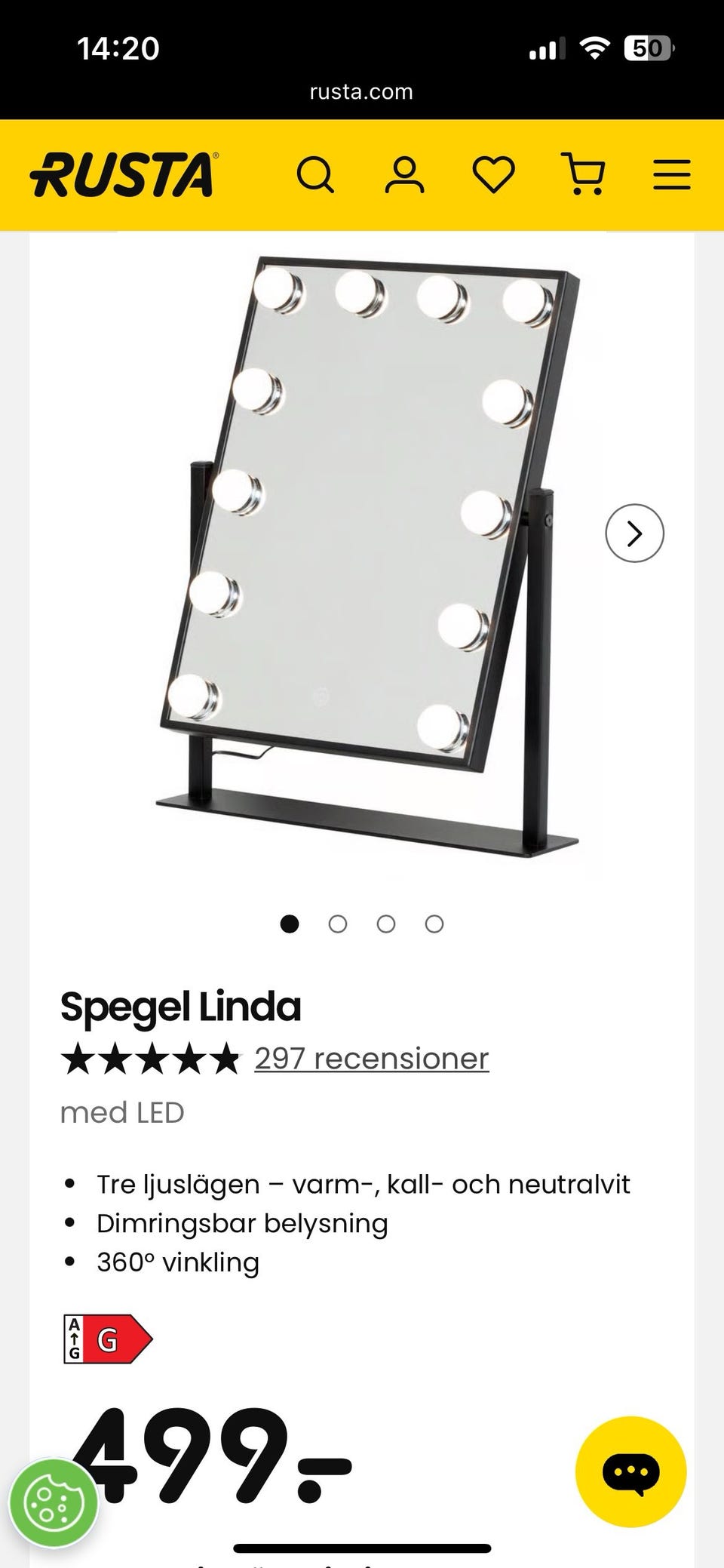Select the third carousel dot
The height and width of the screenshot is (1568, 724).
[386, 923]
